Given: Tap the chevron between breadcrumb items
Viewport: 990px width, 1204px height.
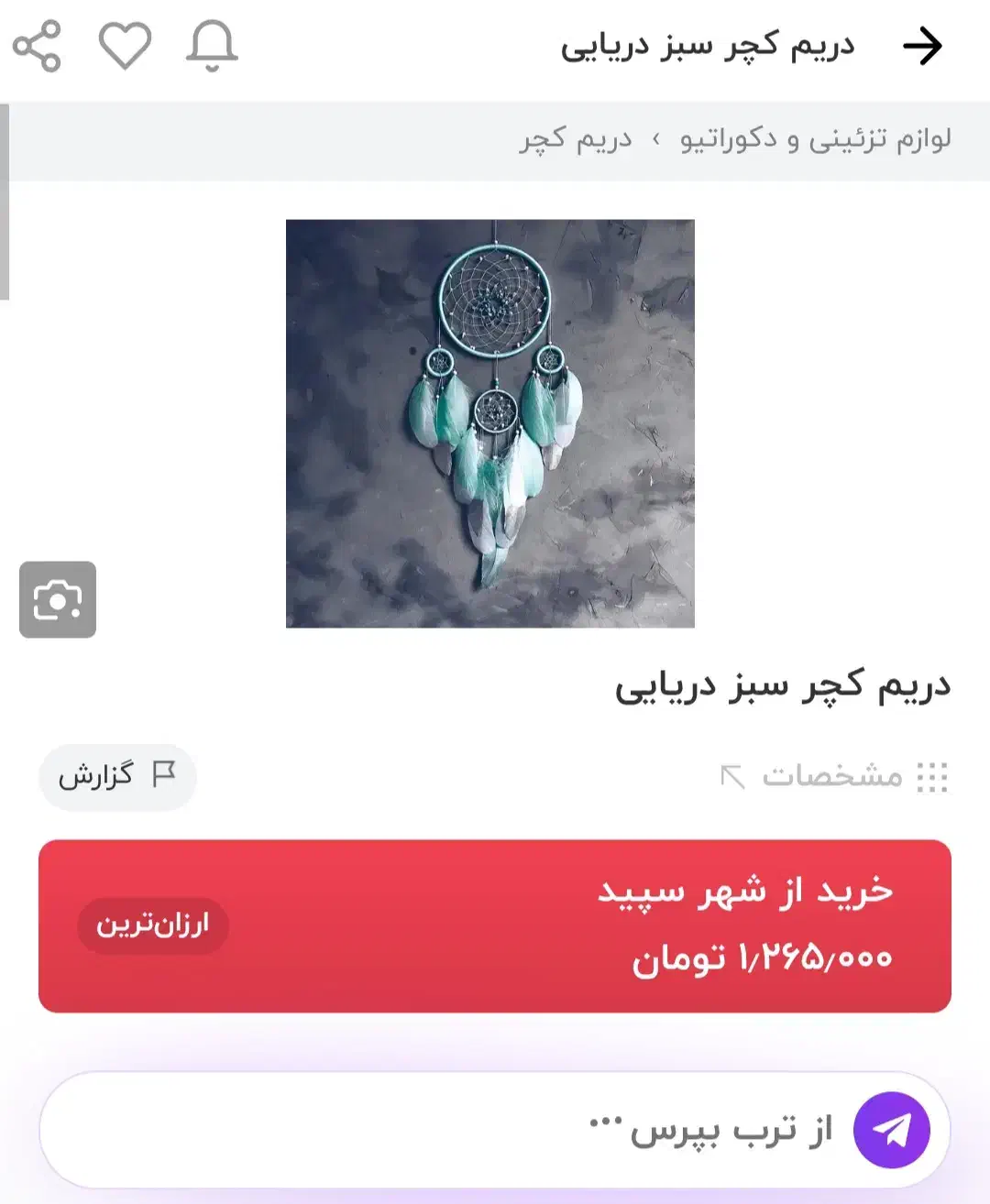Looking at the screenshot, I should (x=656, y=139).
